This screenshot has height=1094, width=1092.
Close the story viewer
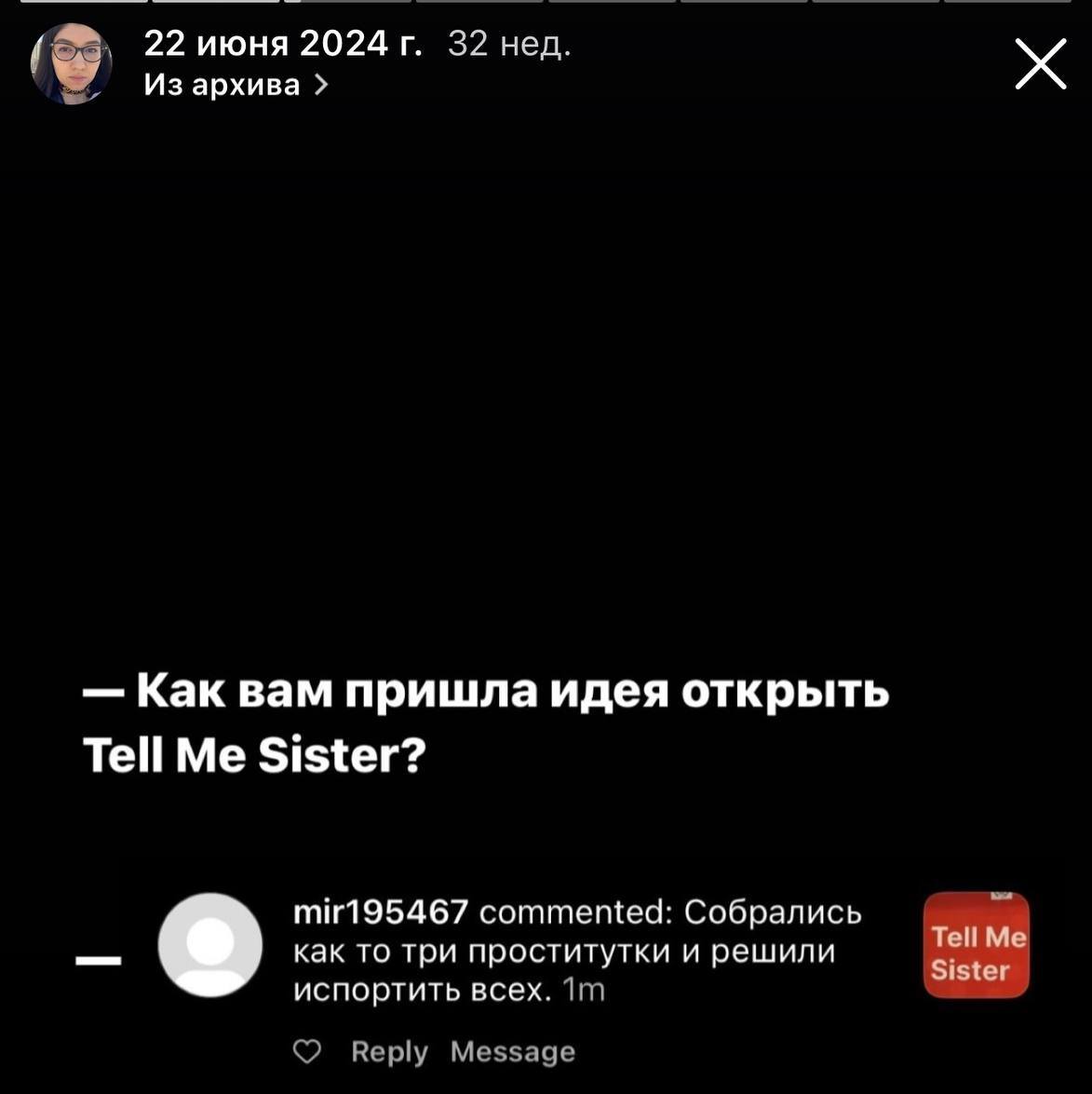[x=1040, y=64]
